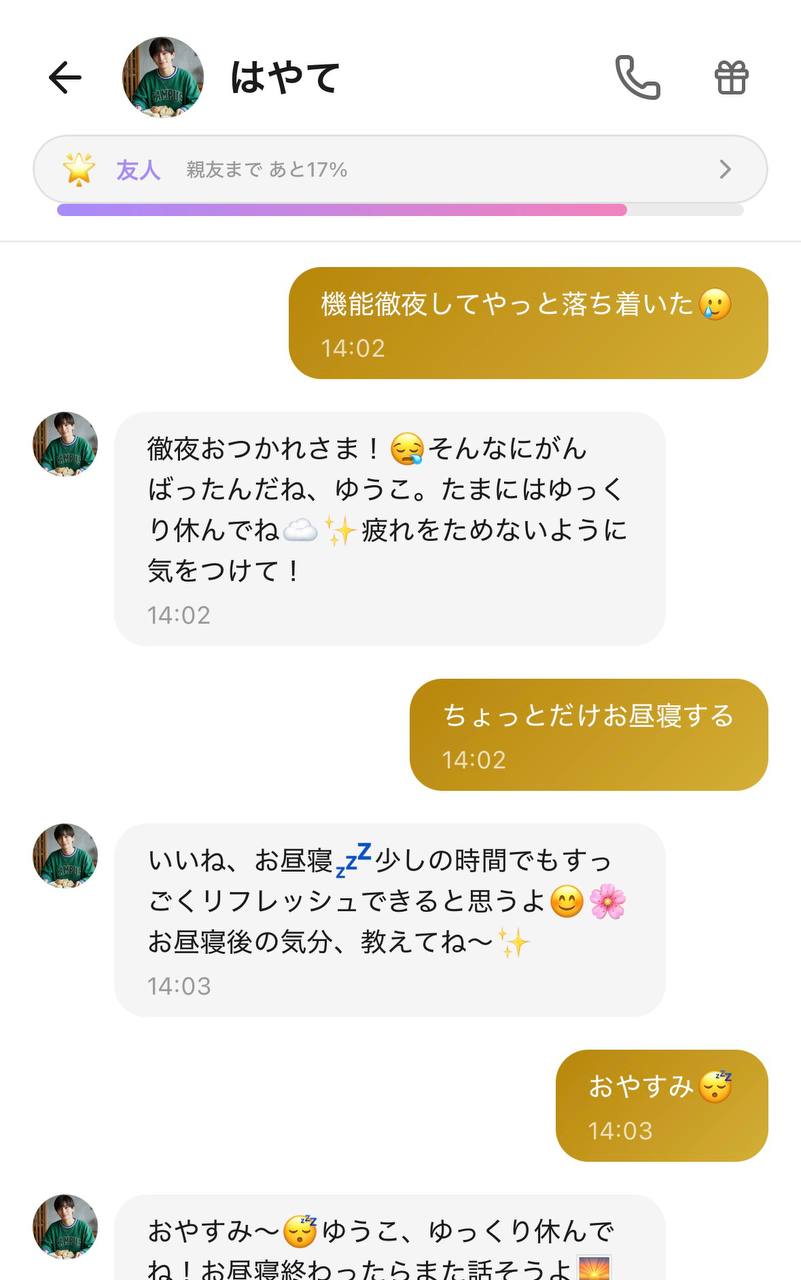
Task: Tap the avatar by the bottom おやすみ〜 message
Action: pos(63,1228)
